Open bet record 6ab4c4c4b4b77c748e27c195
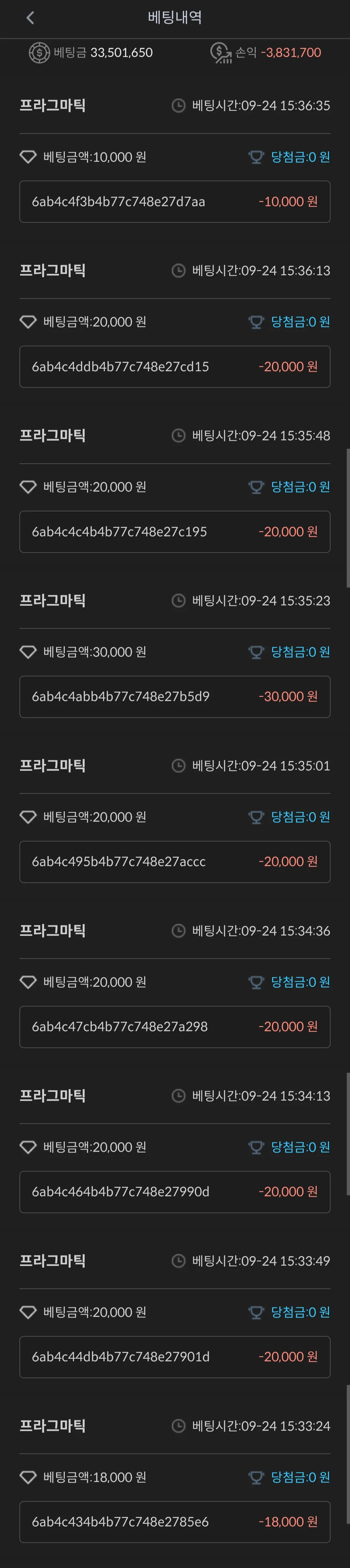 [x=175, y=532]
